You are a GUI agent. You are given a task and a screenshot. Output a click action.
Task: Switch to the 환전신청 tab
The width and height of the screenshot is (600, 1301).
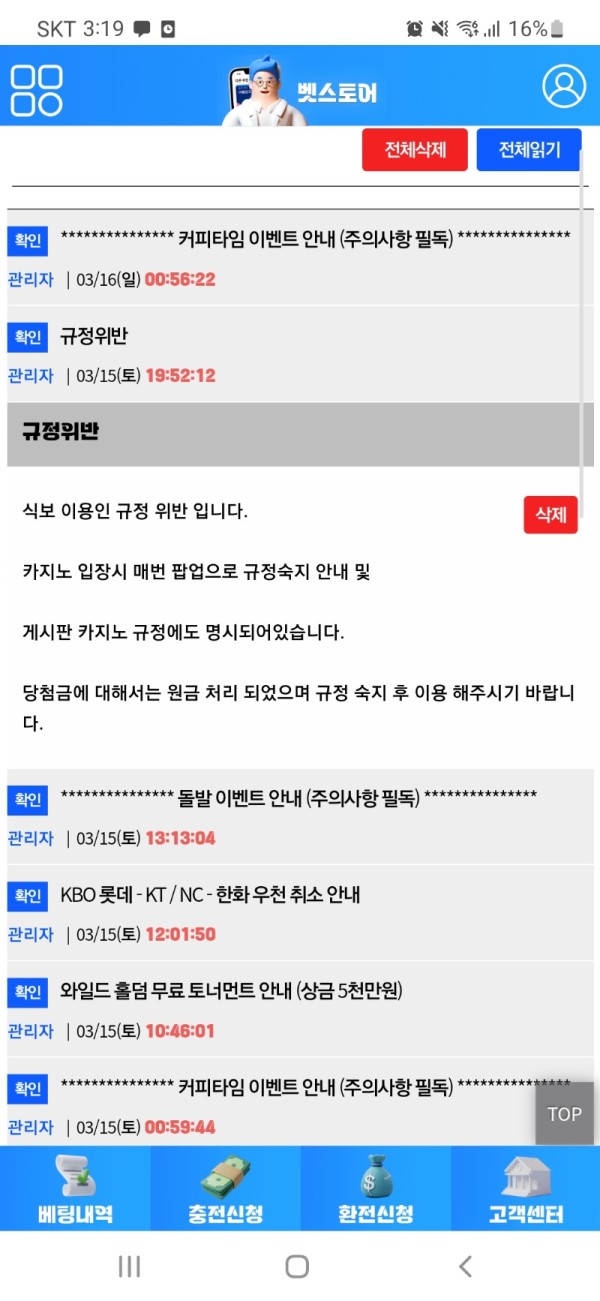(375, 1190)
